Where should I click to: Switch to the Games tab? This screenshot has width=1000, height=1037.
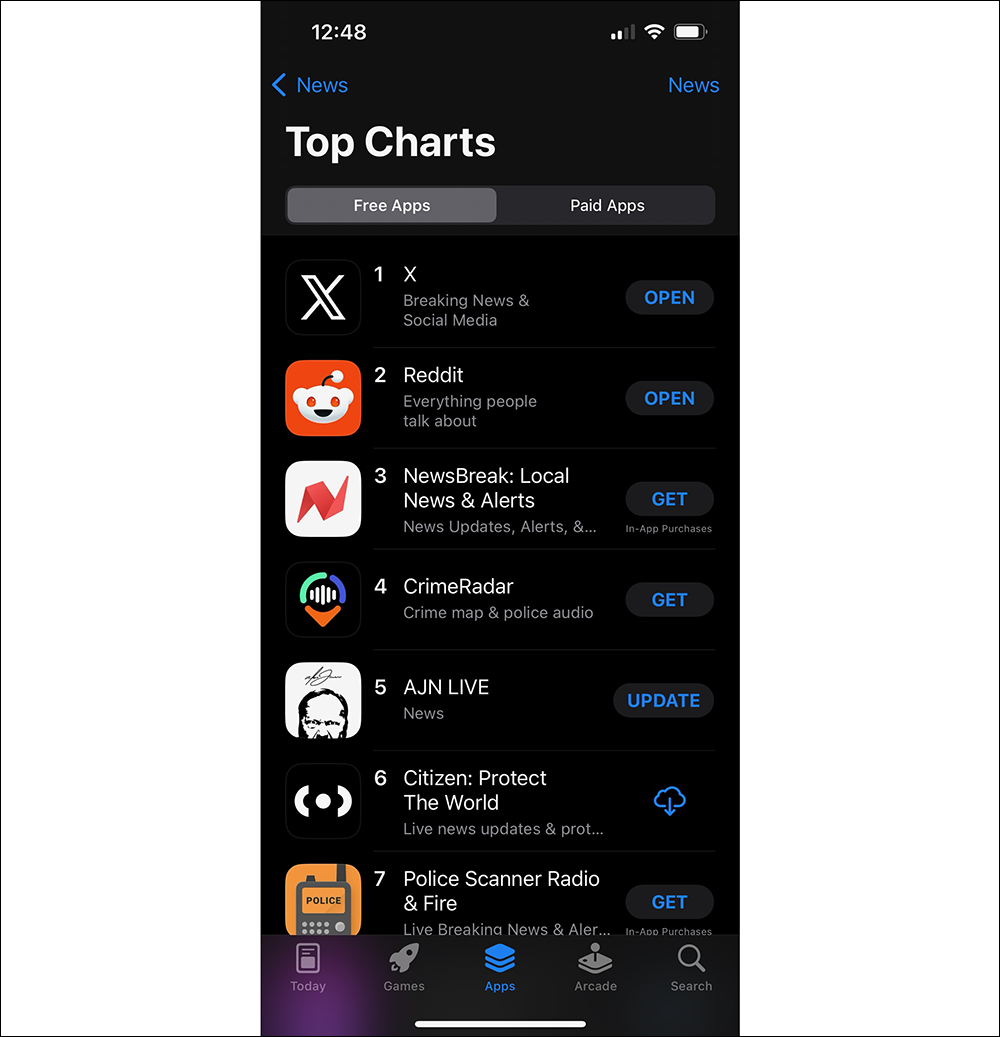click(404, 968)
